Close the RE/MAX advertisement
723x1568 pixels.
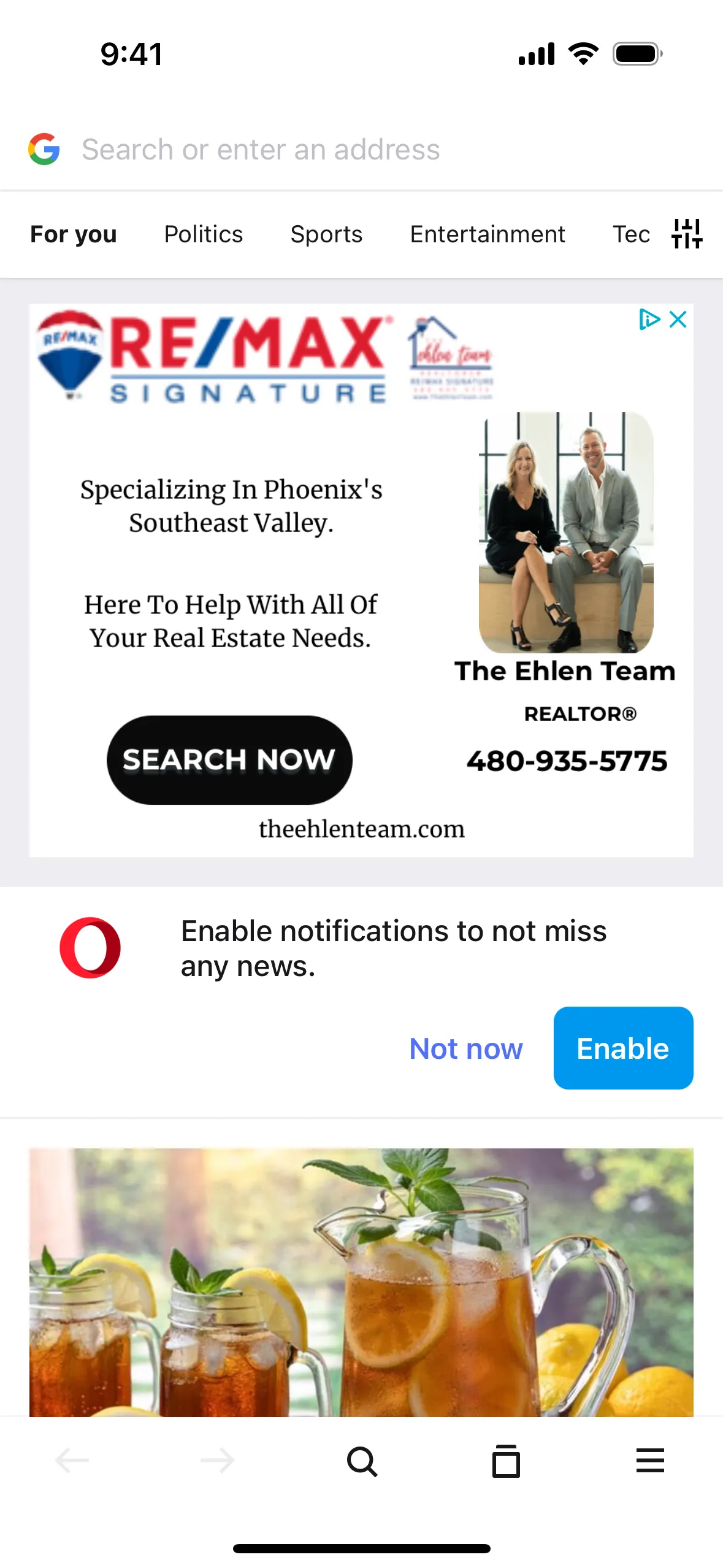(x=678, y=320)
